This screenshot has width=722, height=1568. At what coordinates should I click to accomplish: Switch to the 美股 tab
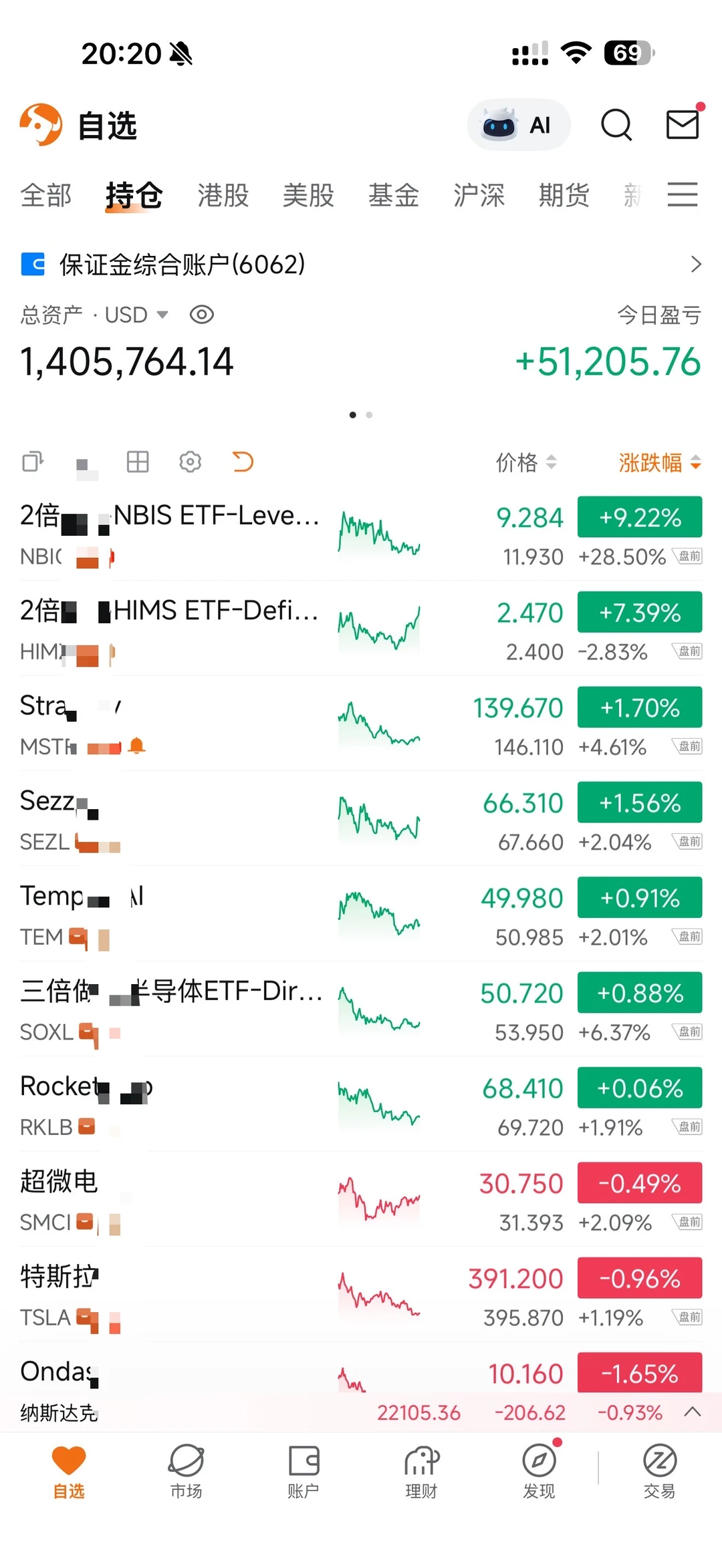coord(307,196)
